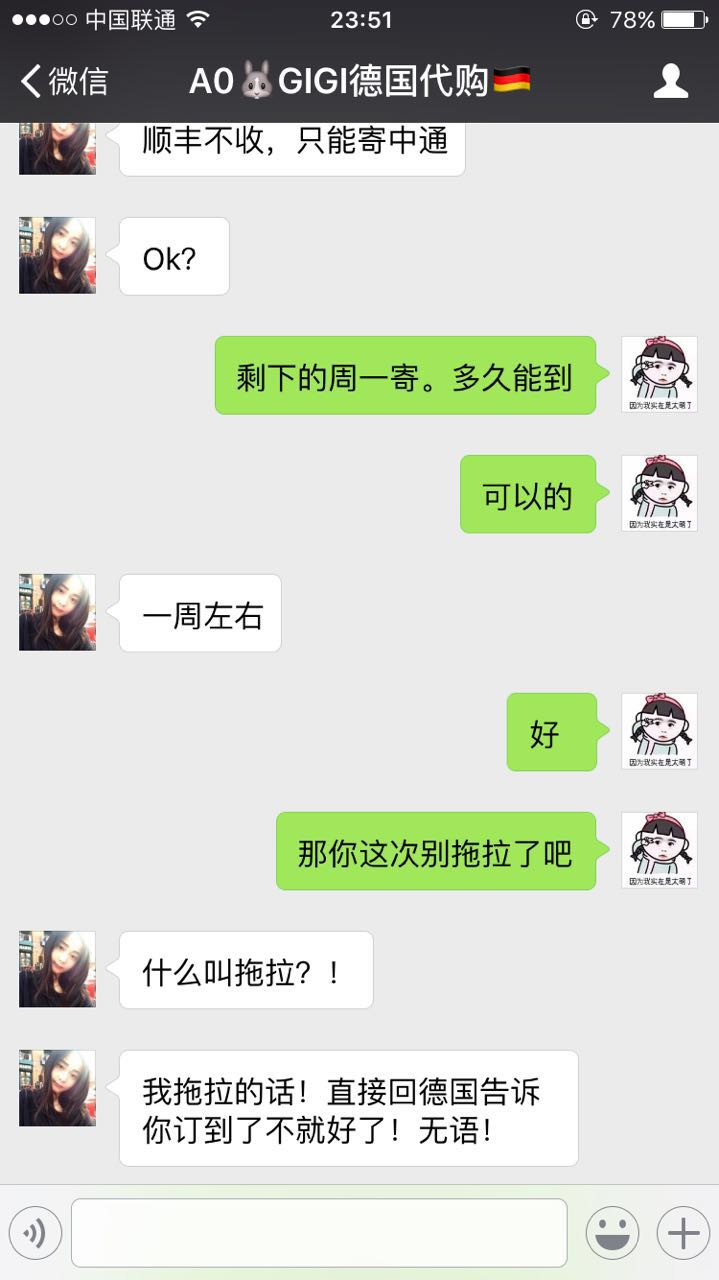
Task: Open the plus attachments menu
Action: (683, 1233)
